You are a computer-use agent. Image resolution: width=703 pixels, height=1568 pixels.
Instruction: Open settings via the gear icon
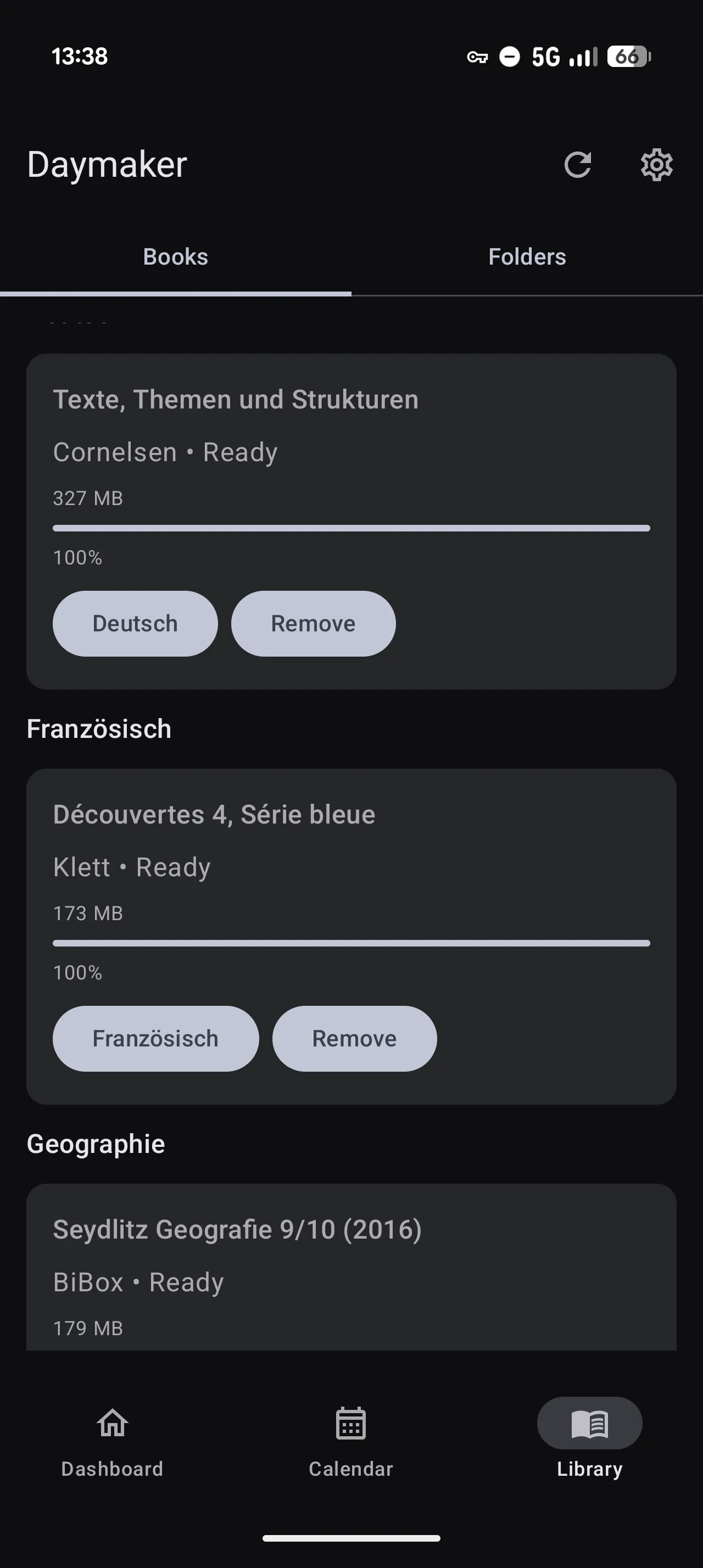(656, 164)
